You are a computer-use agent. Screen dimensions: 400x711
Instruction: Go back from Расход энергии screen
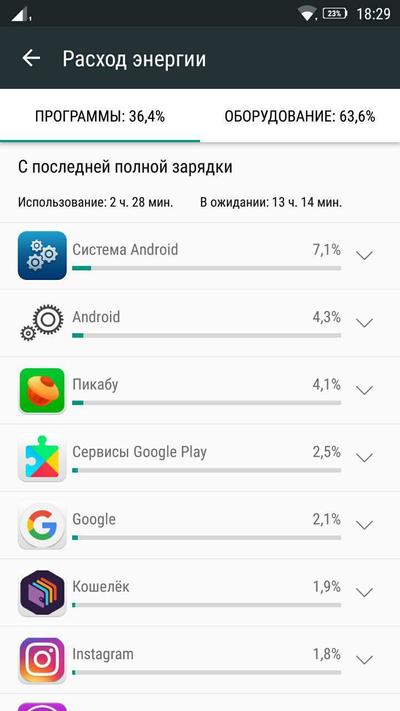[x=31, y=58]
